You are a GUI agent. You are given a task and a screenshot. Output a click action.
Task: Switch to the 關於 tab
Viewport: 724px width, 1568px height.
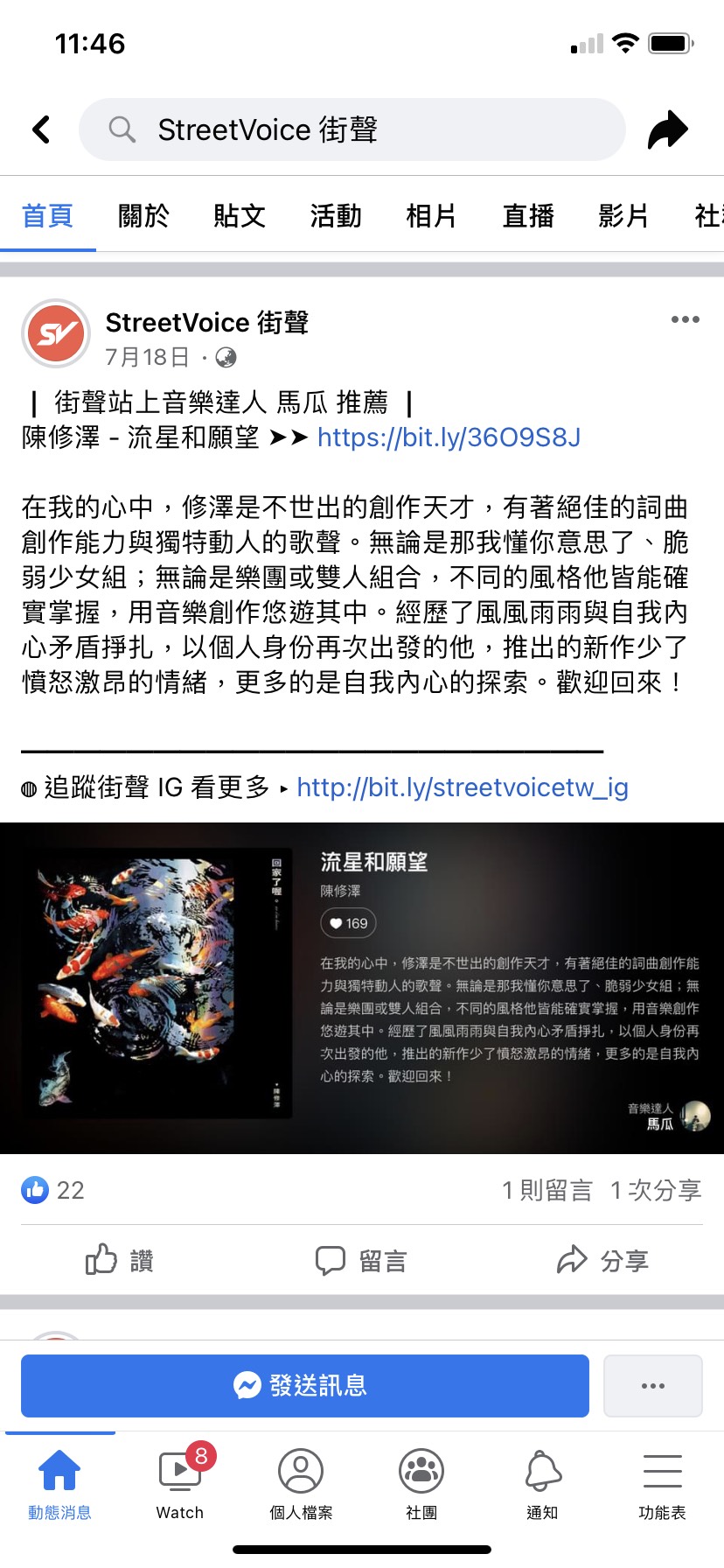click(143, 215)
